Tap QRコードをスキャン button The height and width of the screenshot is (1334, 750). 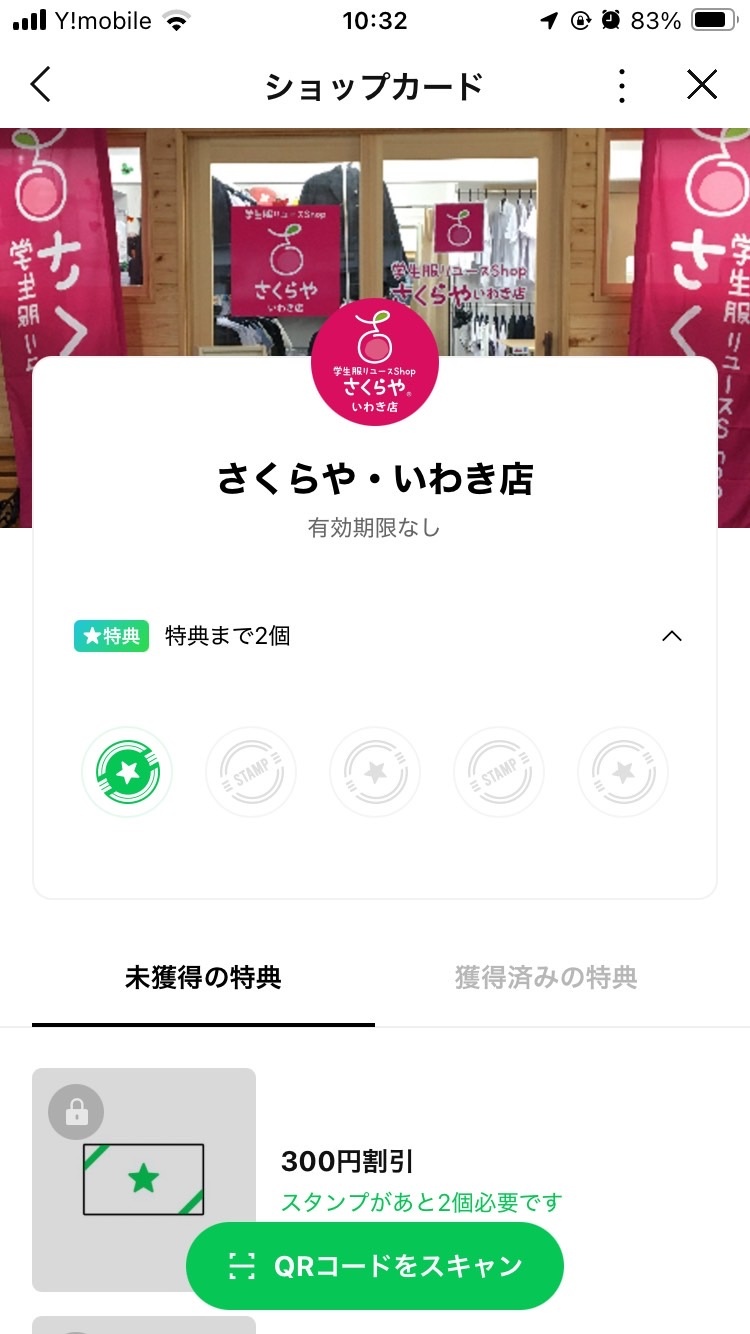click(375, 1266)
